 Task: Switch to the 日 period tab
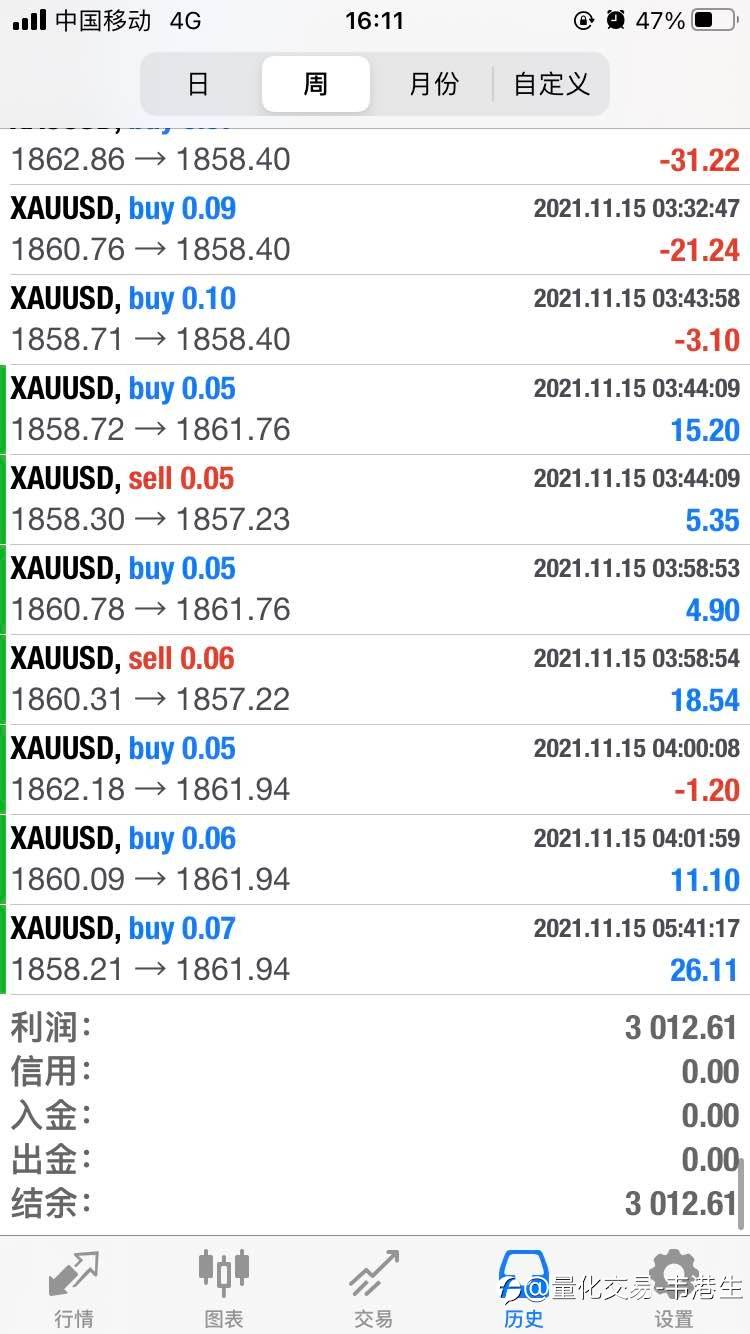coord(199,84)
